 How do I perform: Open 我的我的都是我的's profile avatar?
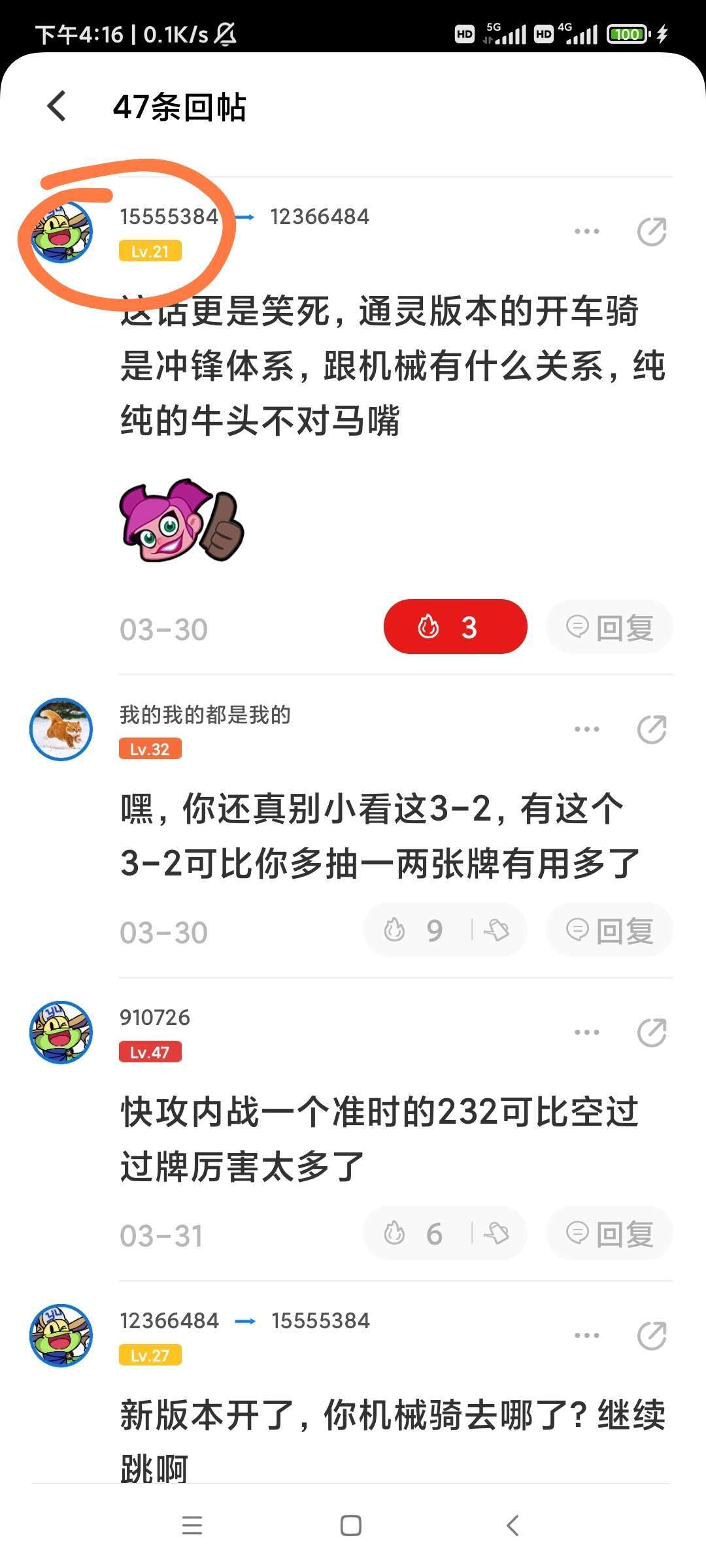[x=61, y=729]
